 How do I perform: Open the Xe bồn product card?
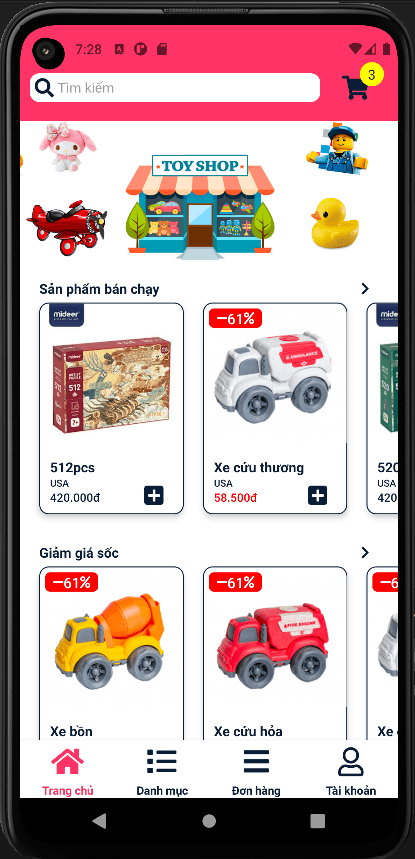[x=111, y=653]
